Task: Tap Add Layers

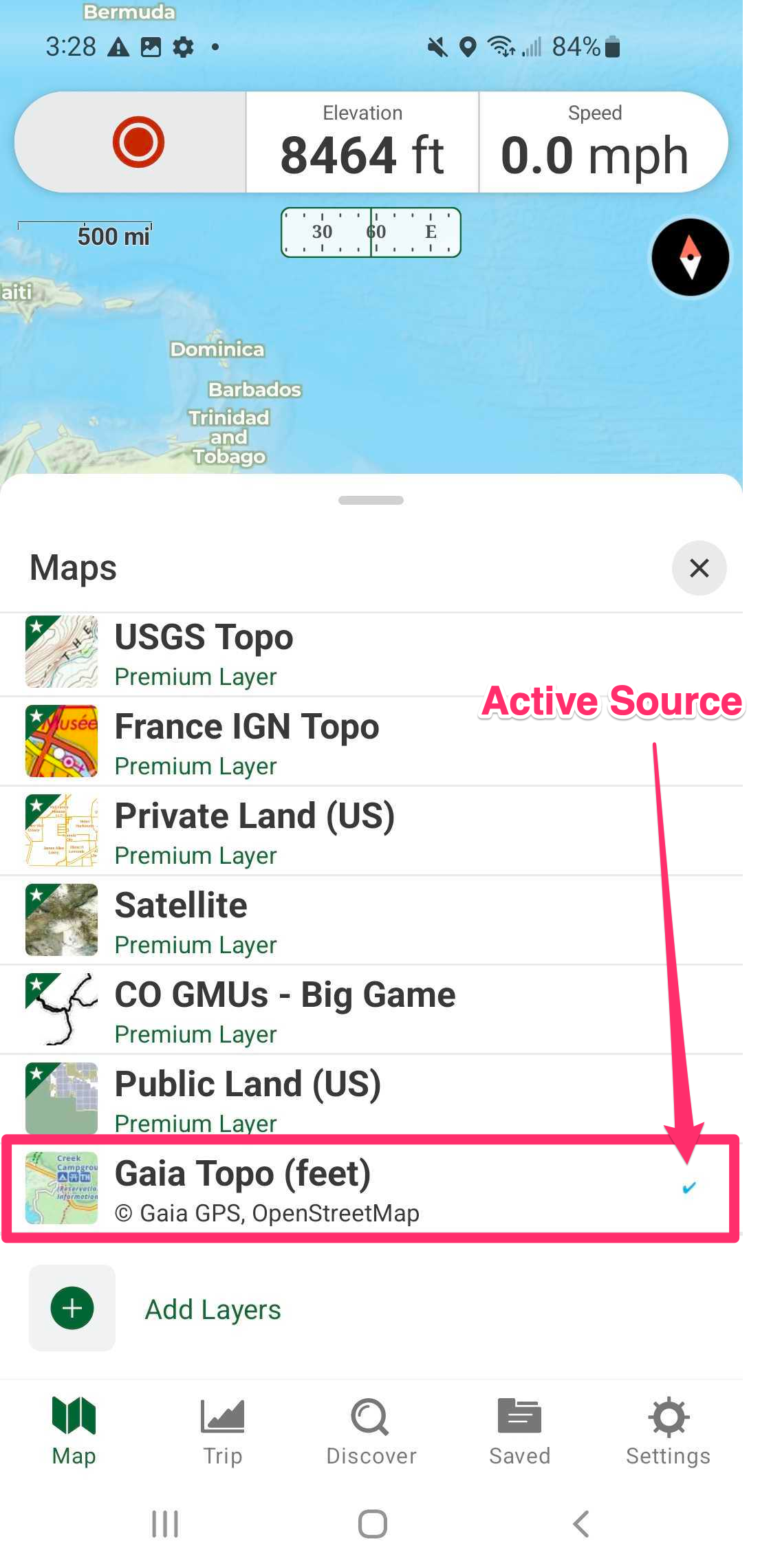Action: tap(212, 1309)
